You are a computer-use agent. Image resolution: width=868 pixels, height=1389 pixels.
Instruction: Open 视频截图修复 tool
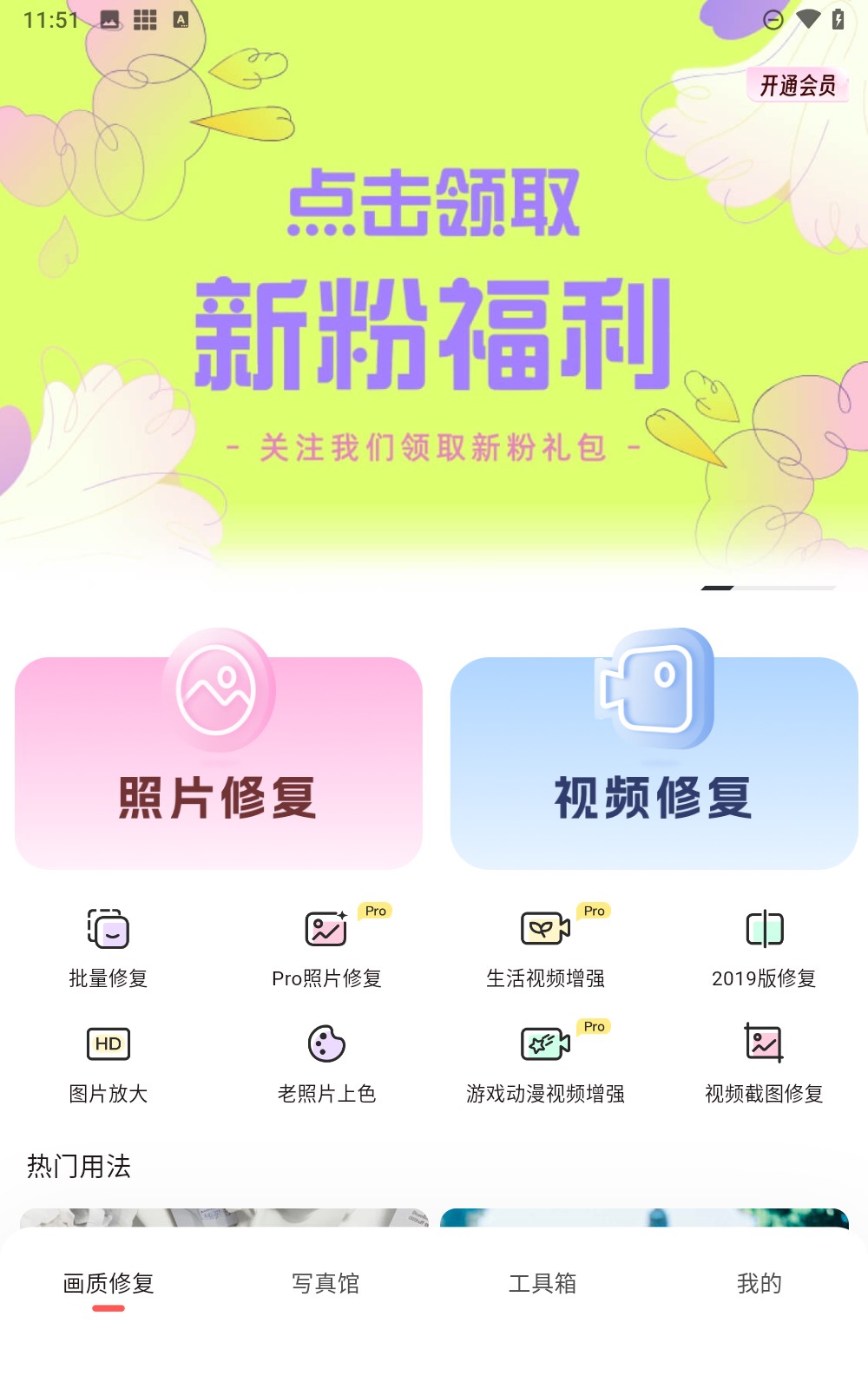[x=764, y=1063]
